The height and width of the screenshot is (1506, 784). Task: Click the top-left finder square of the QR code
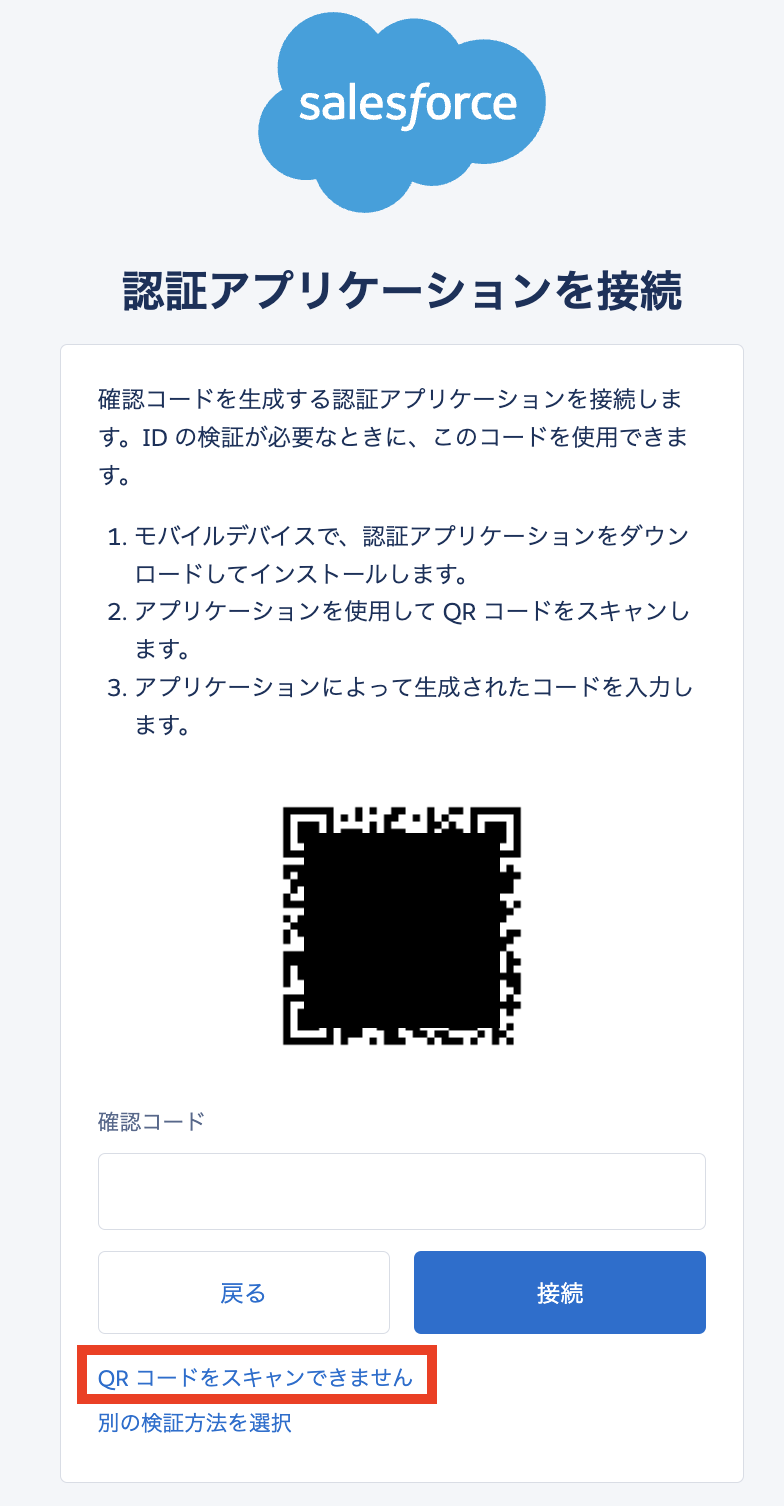[310, 830]
